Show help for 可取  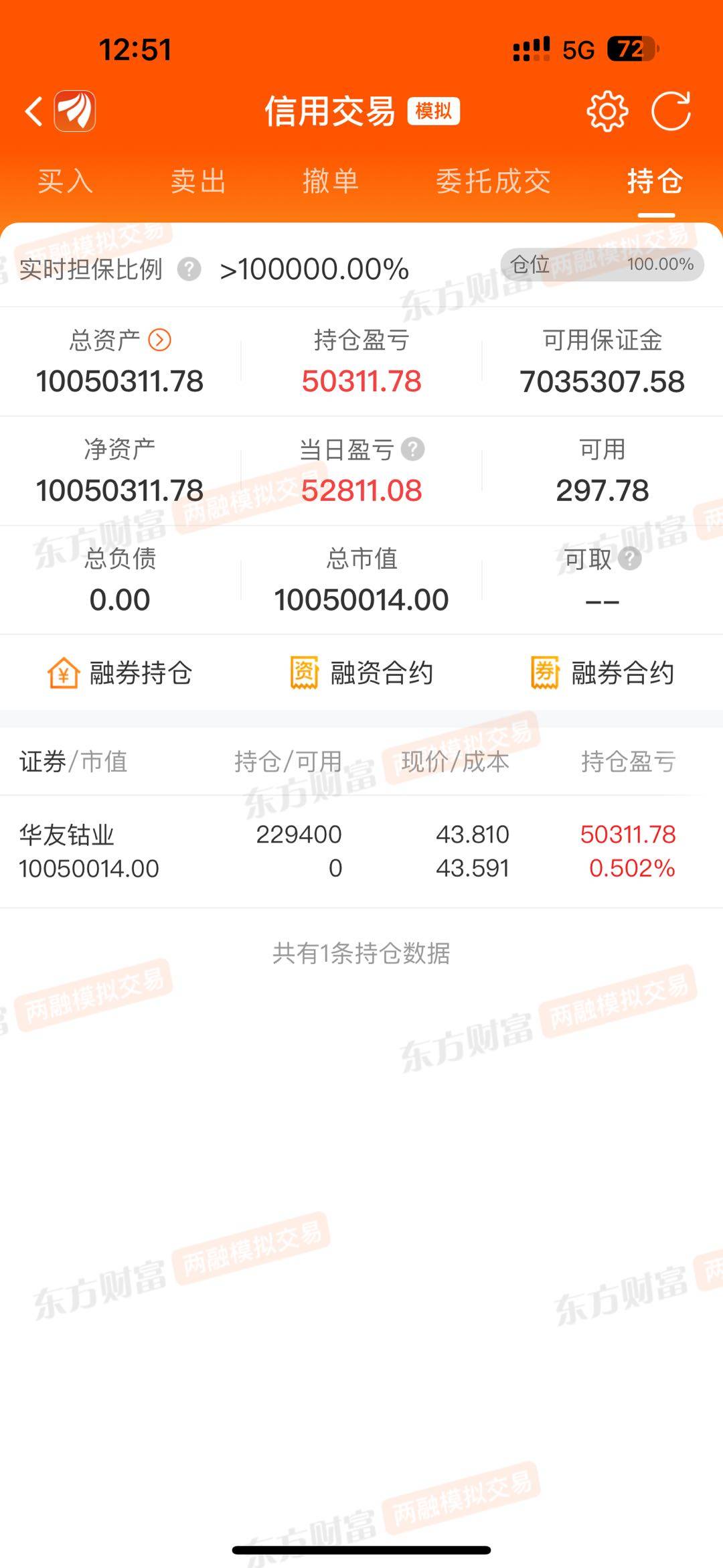click(629, 558)
